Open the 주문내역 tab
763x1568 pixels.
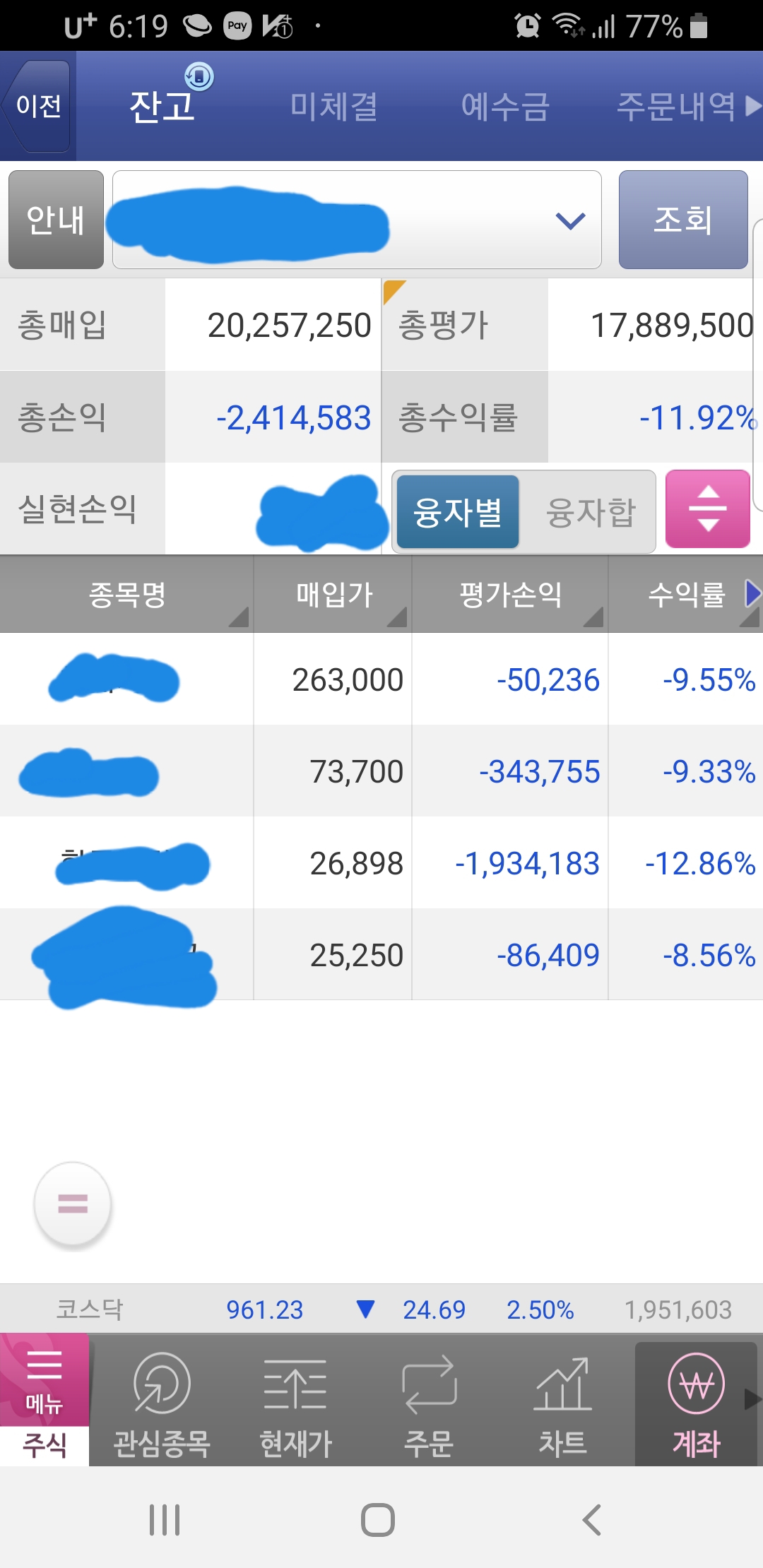click(676, 107)
